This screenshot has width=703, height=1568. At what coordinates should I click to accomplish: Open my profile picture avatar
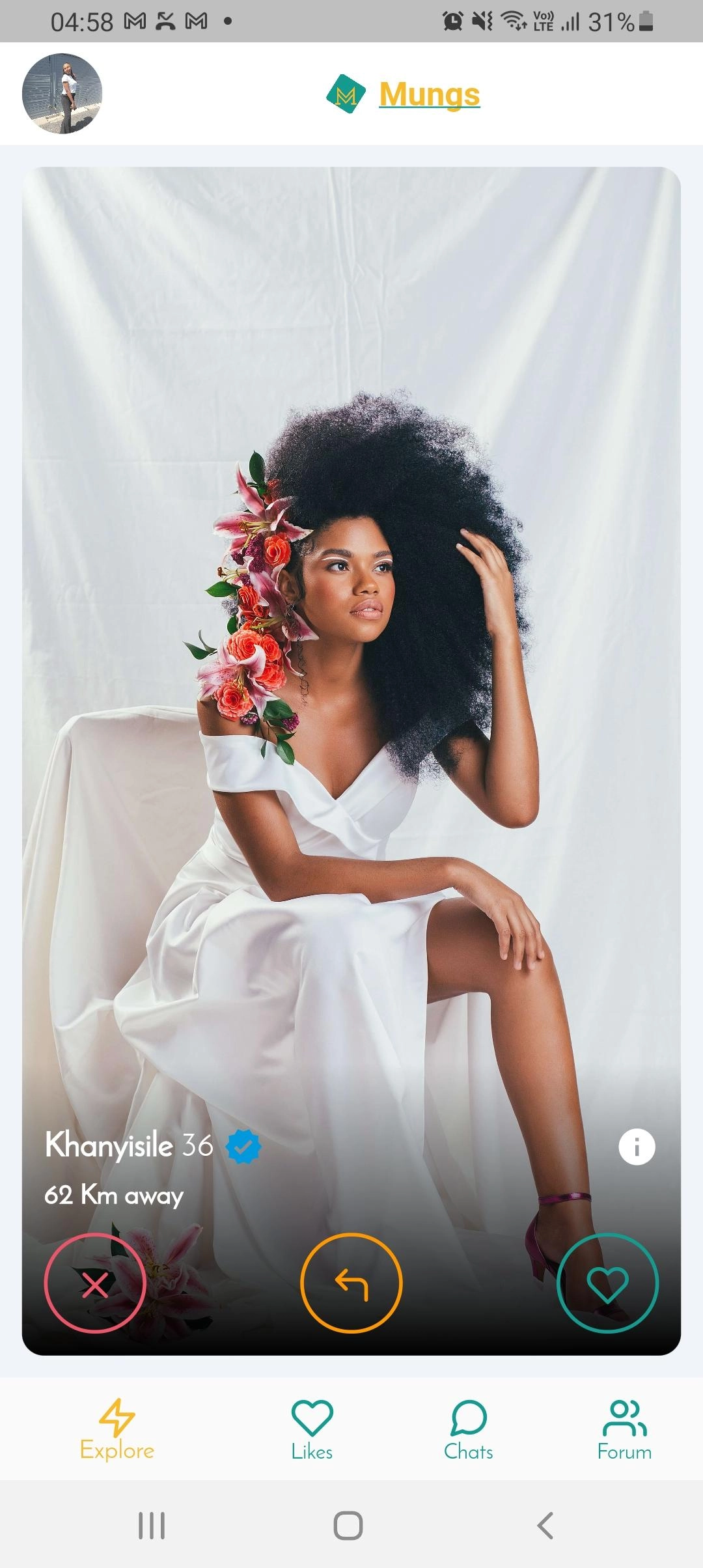[x=62, y=94]
